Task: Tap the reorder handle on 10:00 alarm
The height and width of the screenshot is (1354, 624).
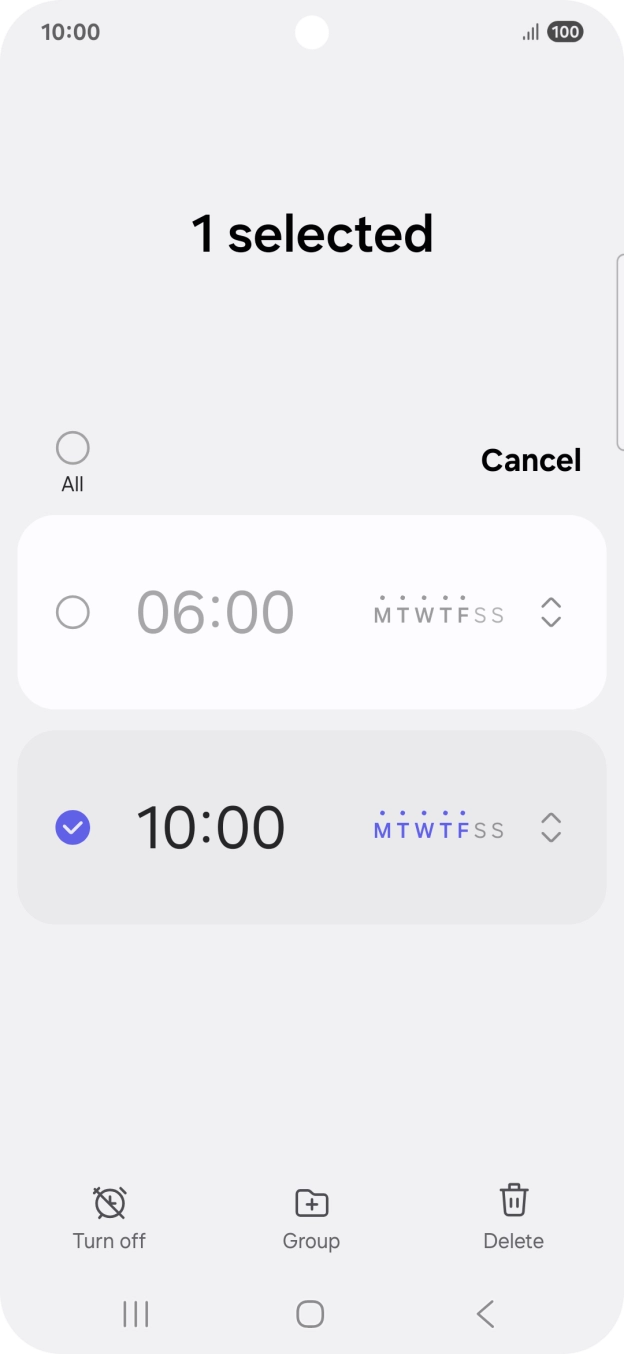Action: 551,828
